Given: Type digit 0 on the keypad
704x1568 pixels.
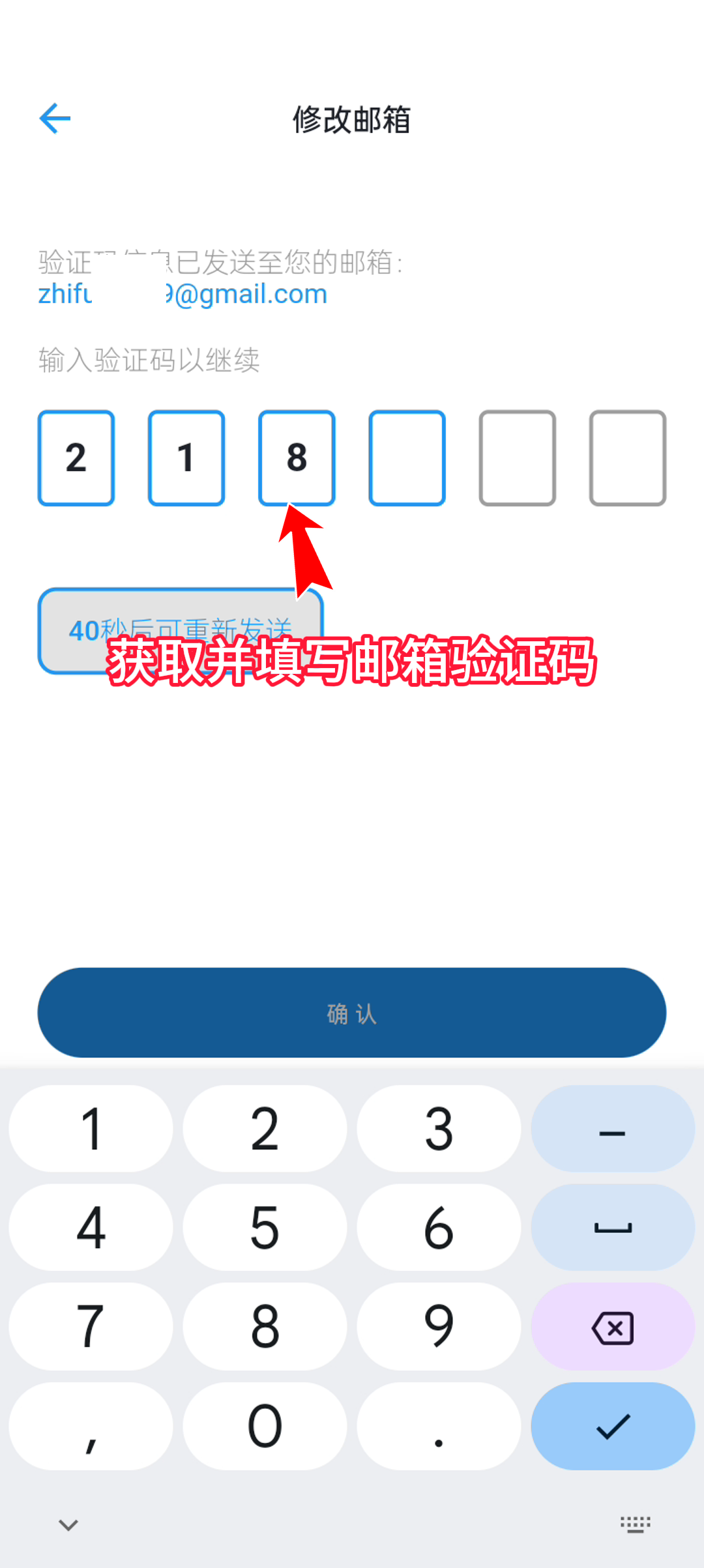Looking at the screenshot, I should click(x=265, y=1426).
